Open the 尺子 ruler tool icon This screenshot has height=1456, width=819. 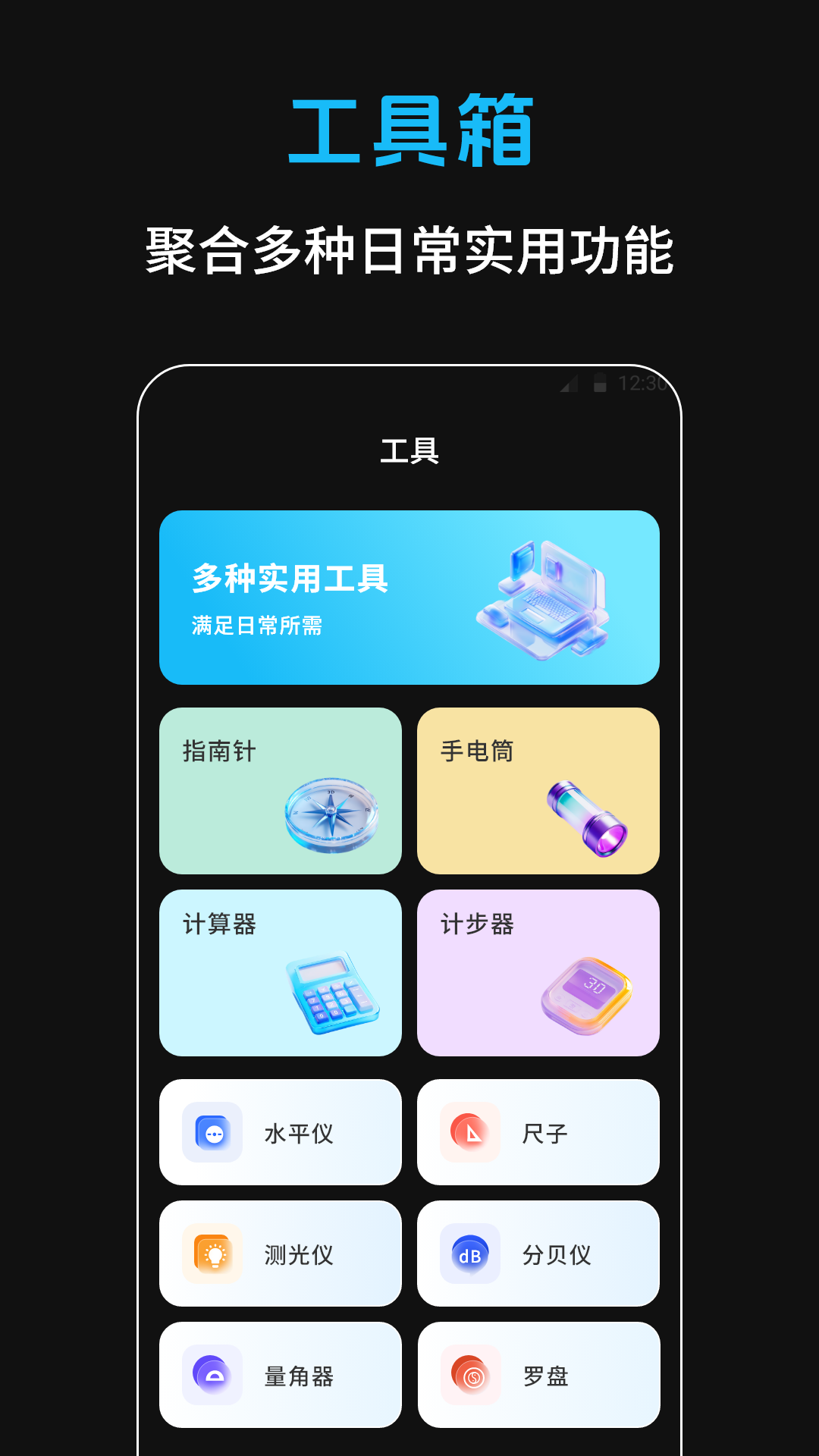(x=471, y=1132)
